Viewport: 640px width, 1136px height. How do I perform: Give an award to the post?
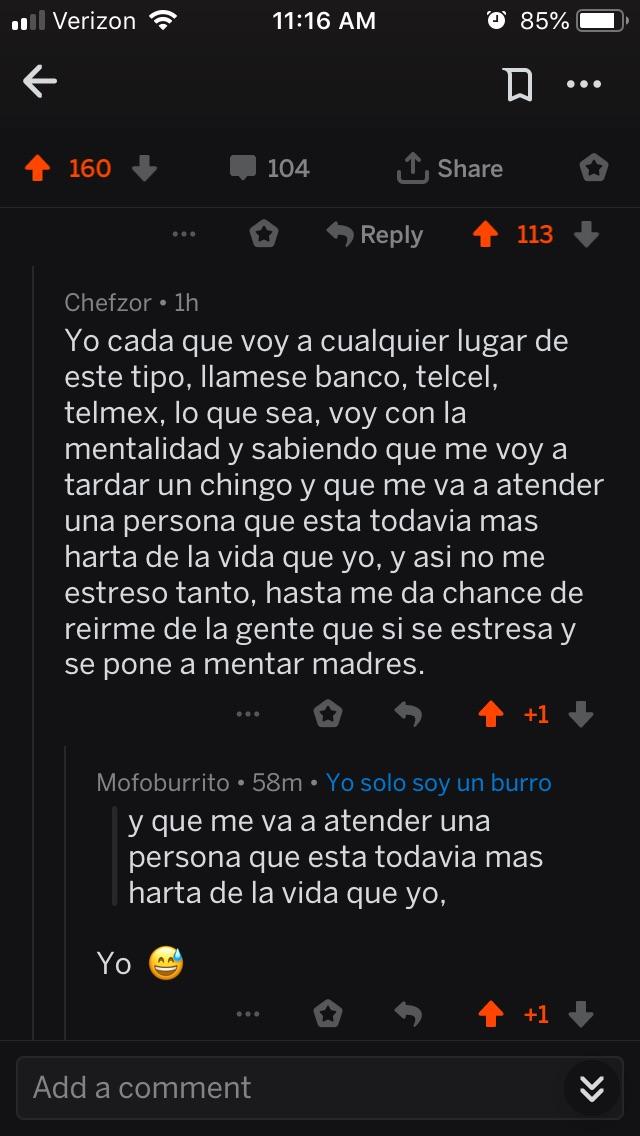click(594, 169)
